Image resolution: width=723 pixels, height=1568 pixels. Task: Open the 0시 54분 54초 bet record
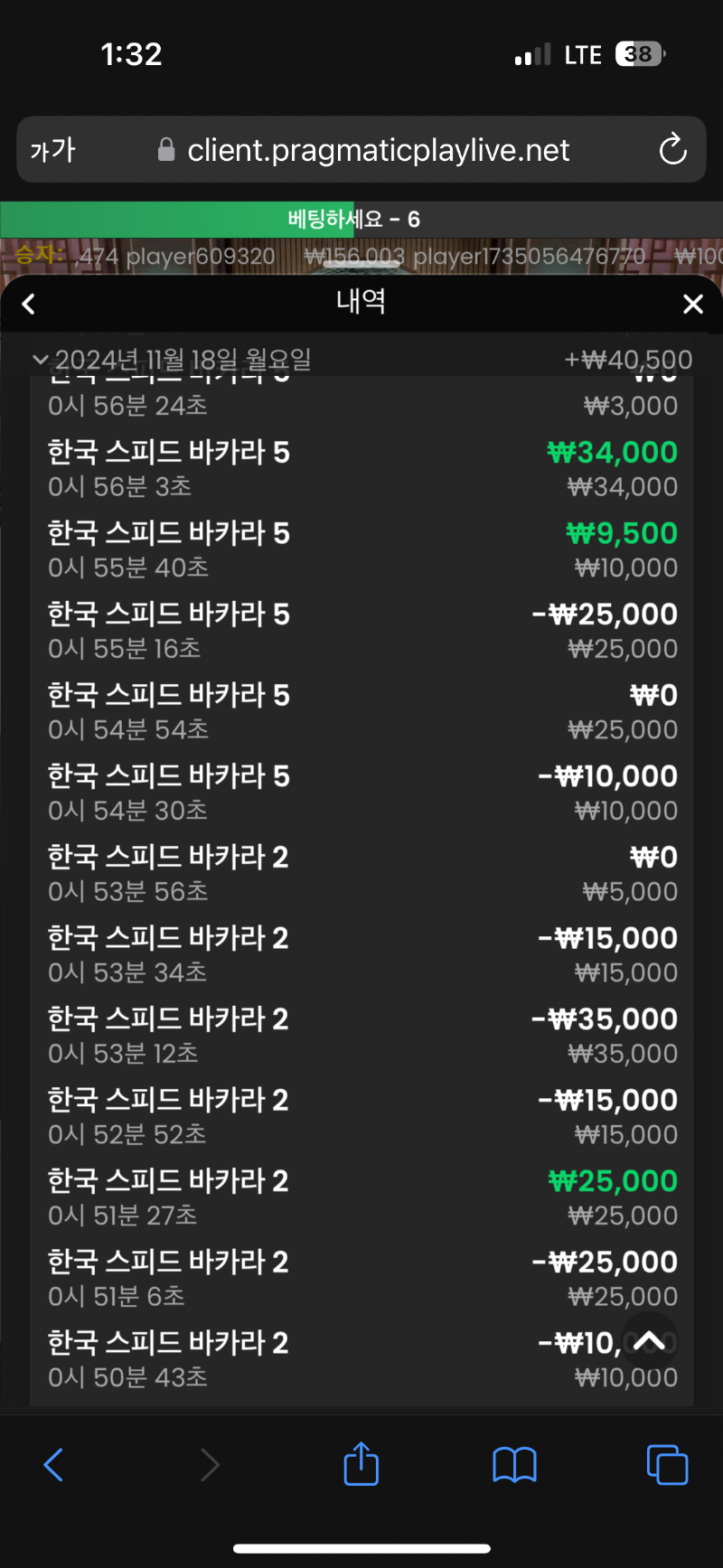coord(361,712)
